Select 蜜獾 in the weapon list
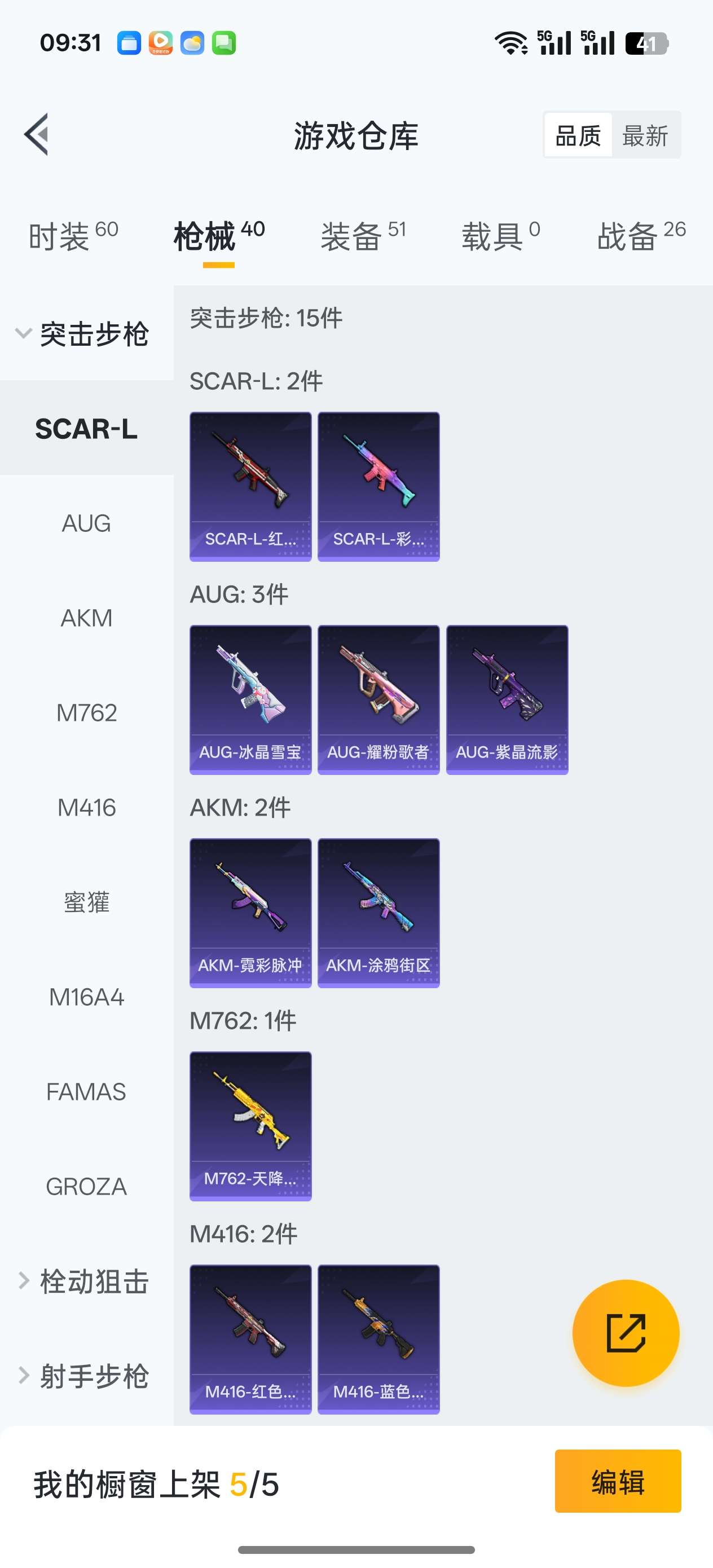 [86, 902]
